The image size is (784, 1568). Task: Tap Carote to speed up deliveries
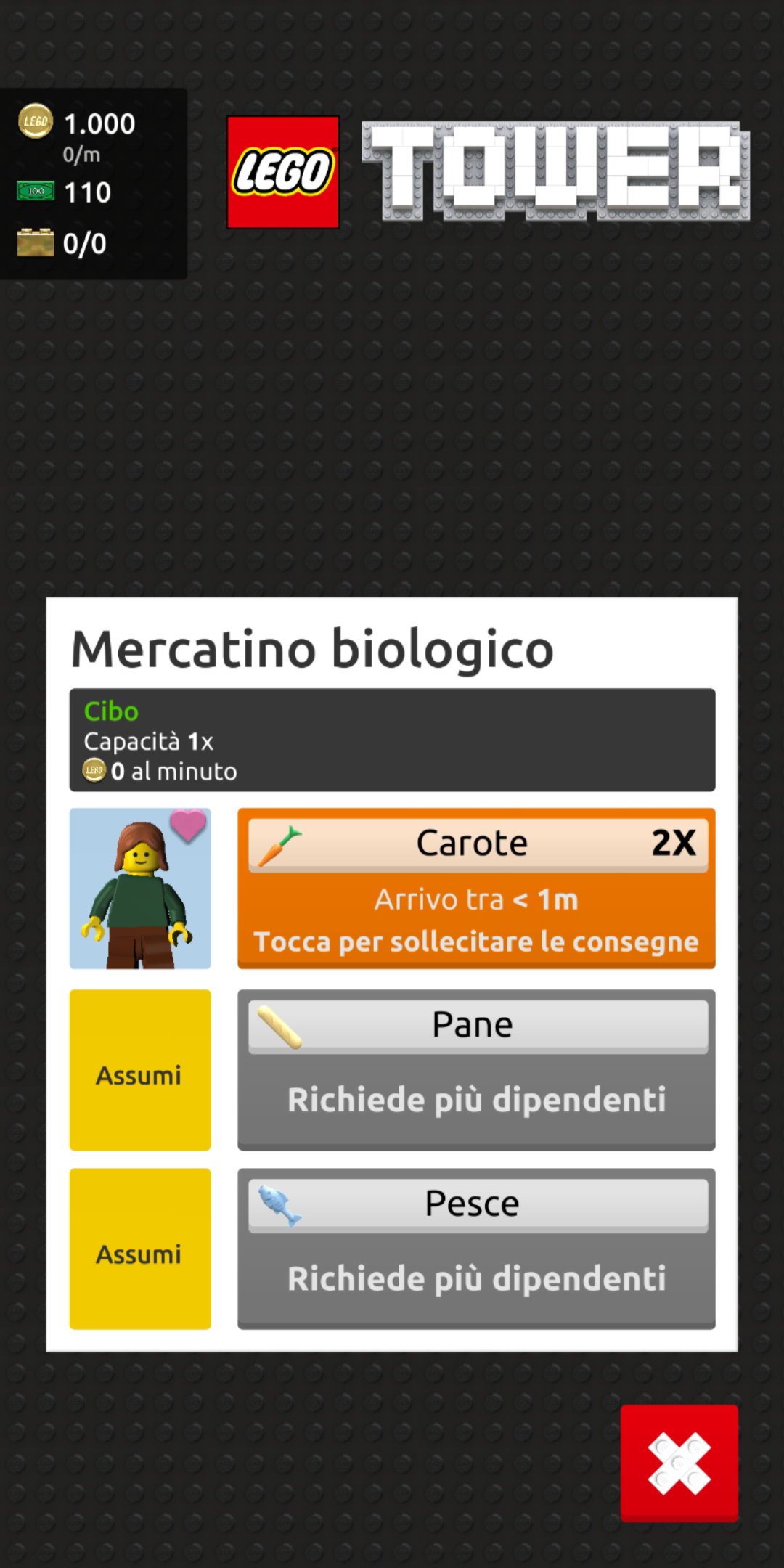click(476, 889)
